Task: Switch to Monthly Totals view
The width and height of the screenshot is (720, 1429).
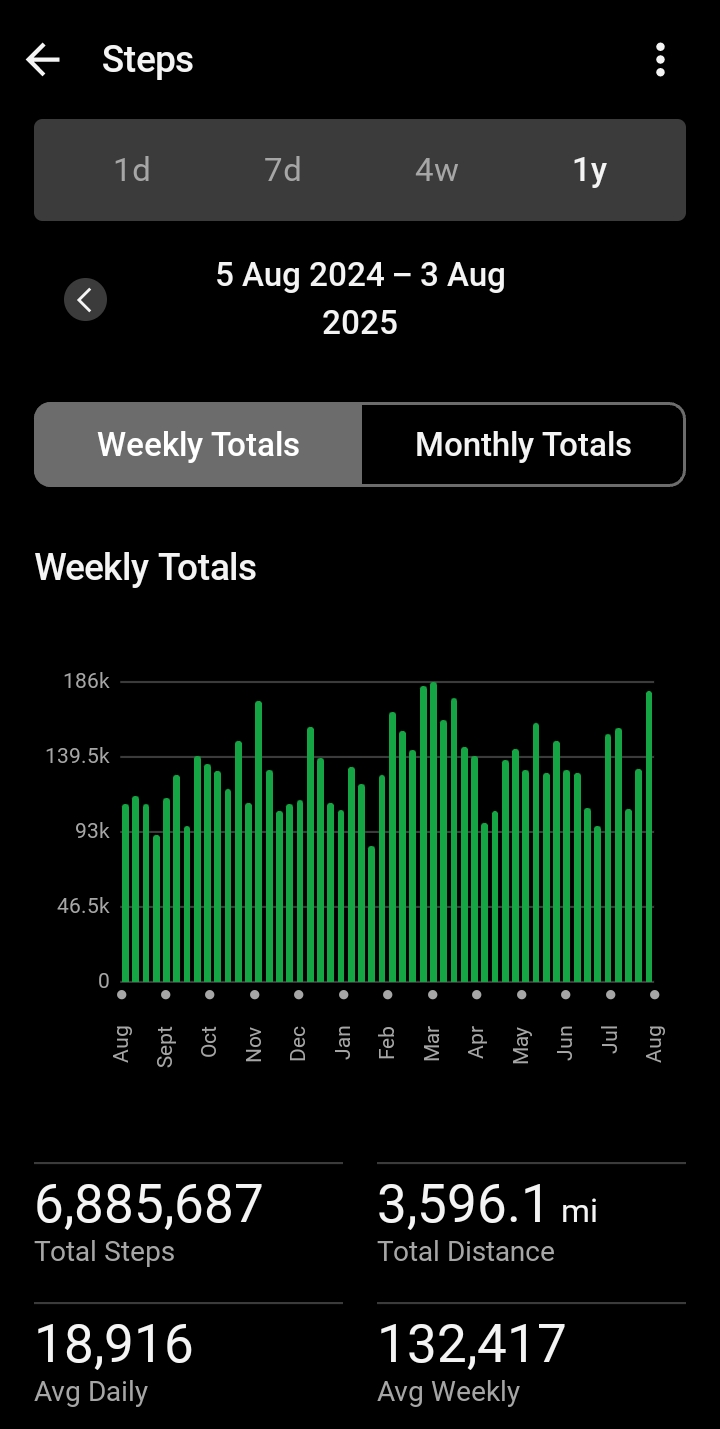Action: tap(523, 445)
